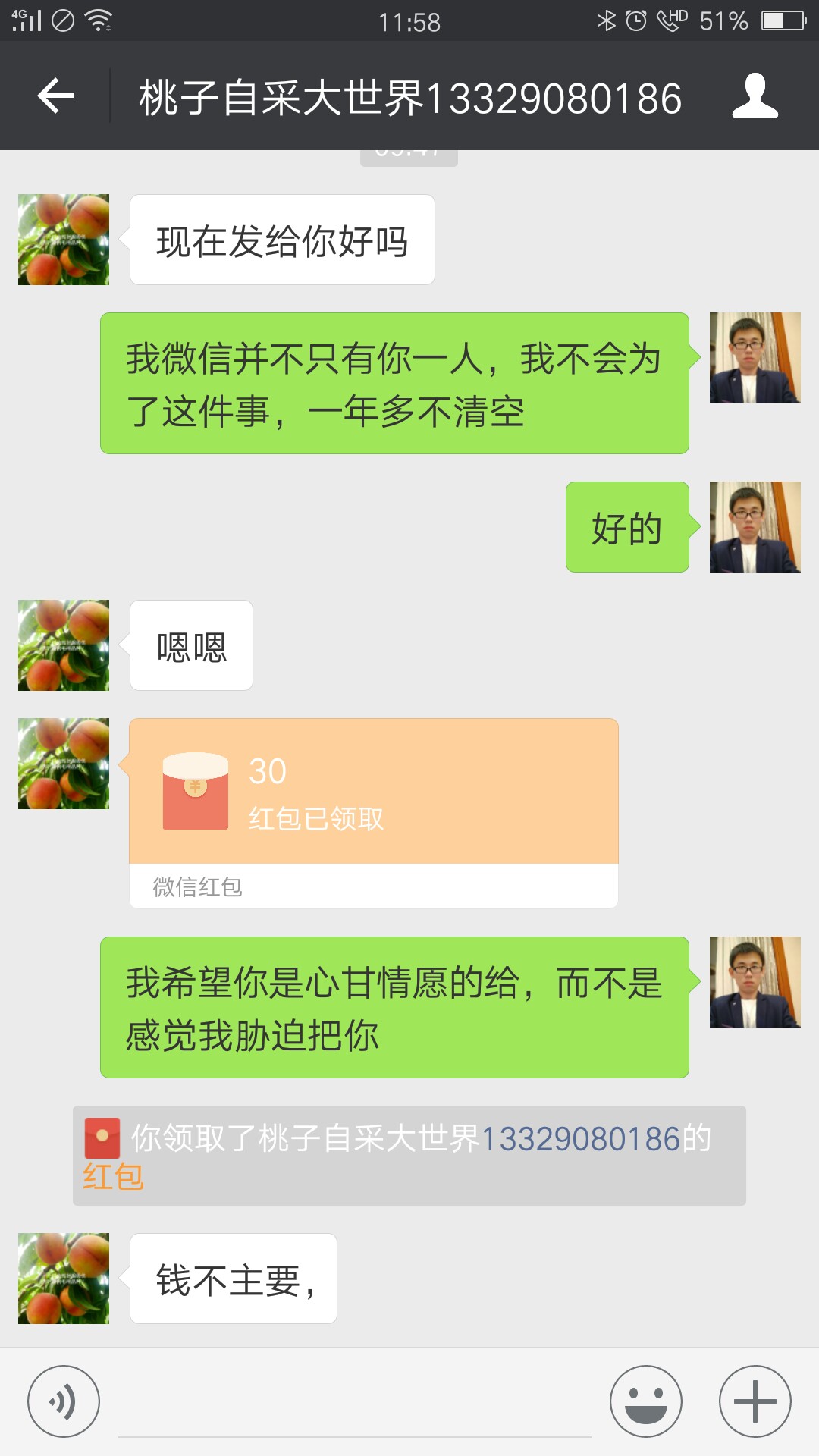Open own avatar beside 好的 message
The image size is (819, 1456).
pyautogui.click(x=755, y=527)
